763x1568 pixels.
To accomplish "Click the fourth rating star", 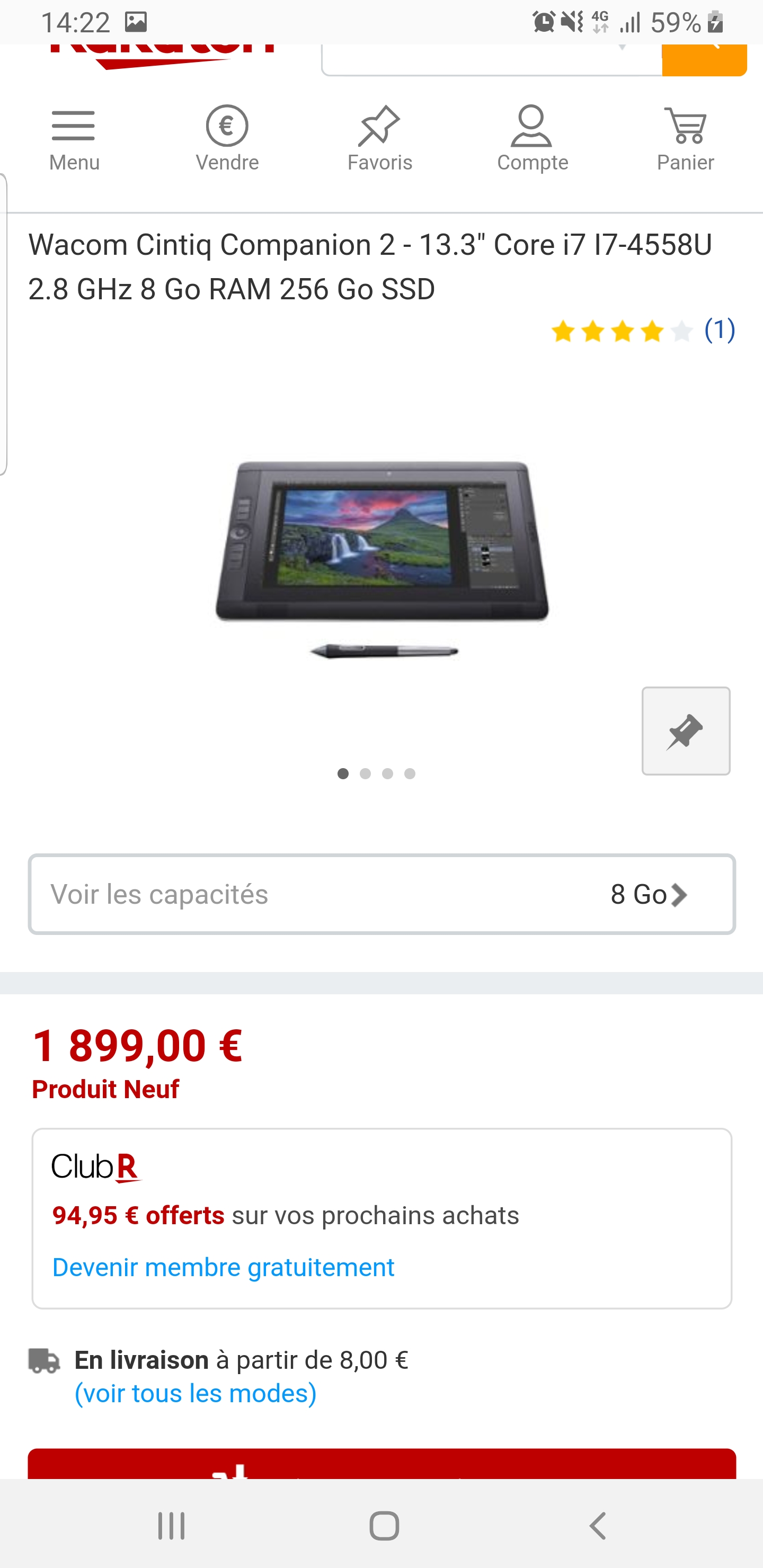I will coord(652,331).
